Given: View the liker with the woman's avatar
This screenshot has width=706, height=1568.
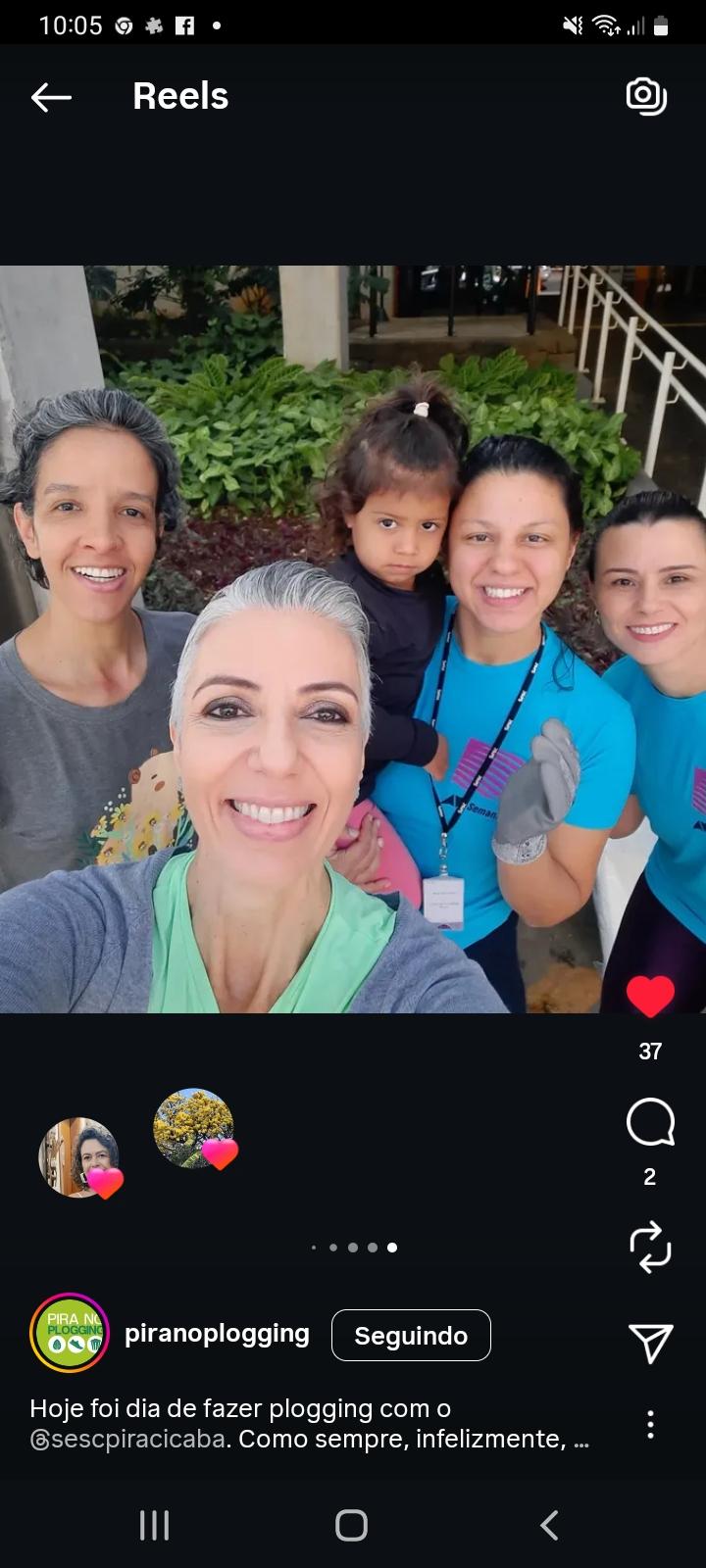Looking at the screenshot, I should point(78,1156).
